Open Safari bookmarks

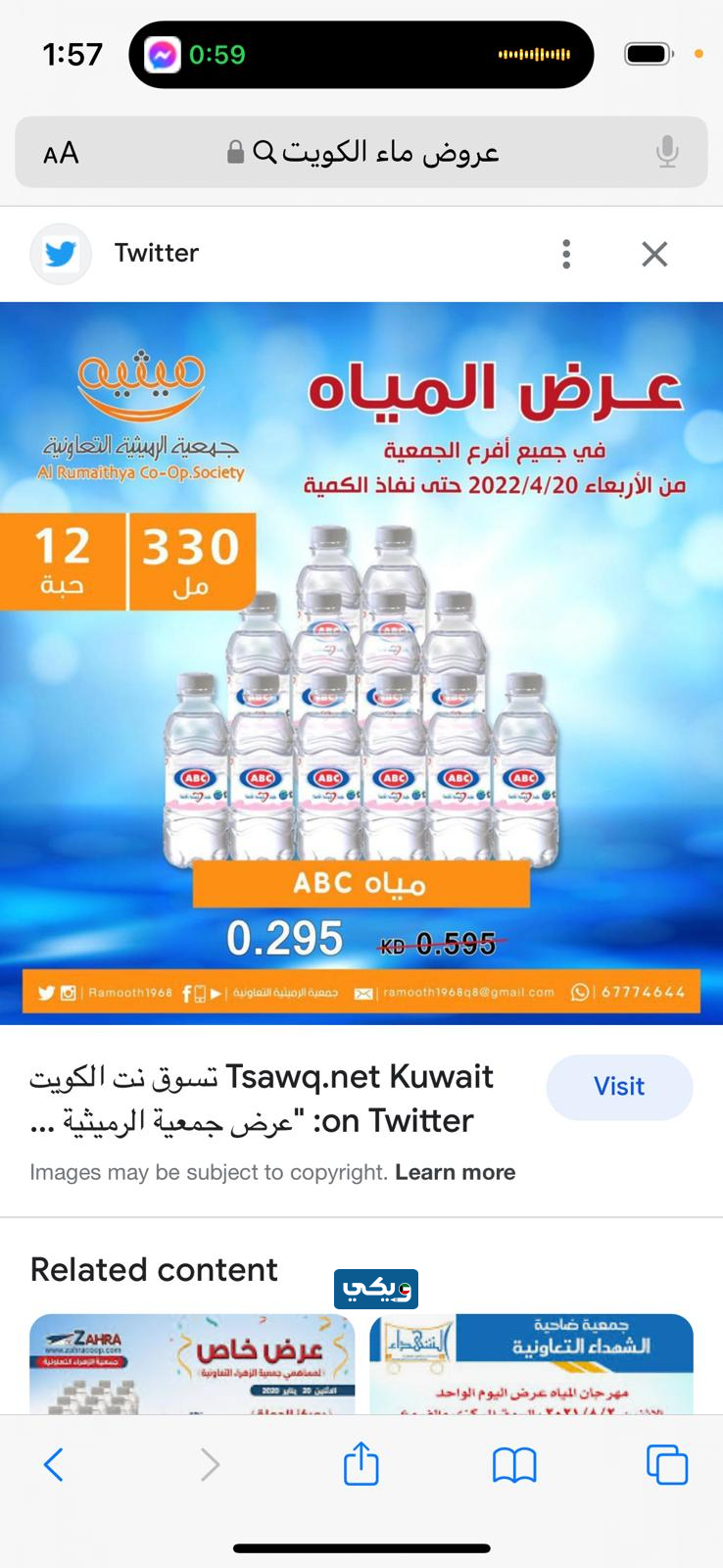point(514,1465)
